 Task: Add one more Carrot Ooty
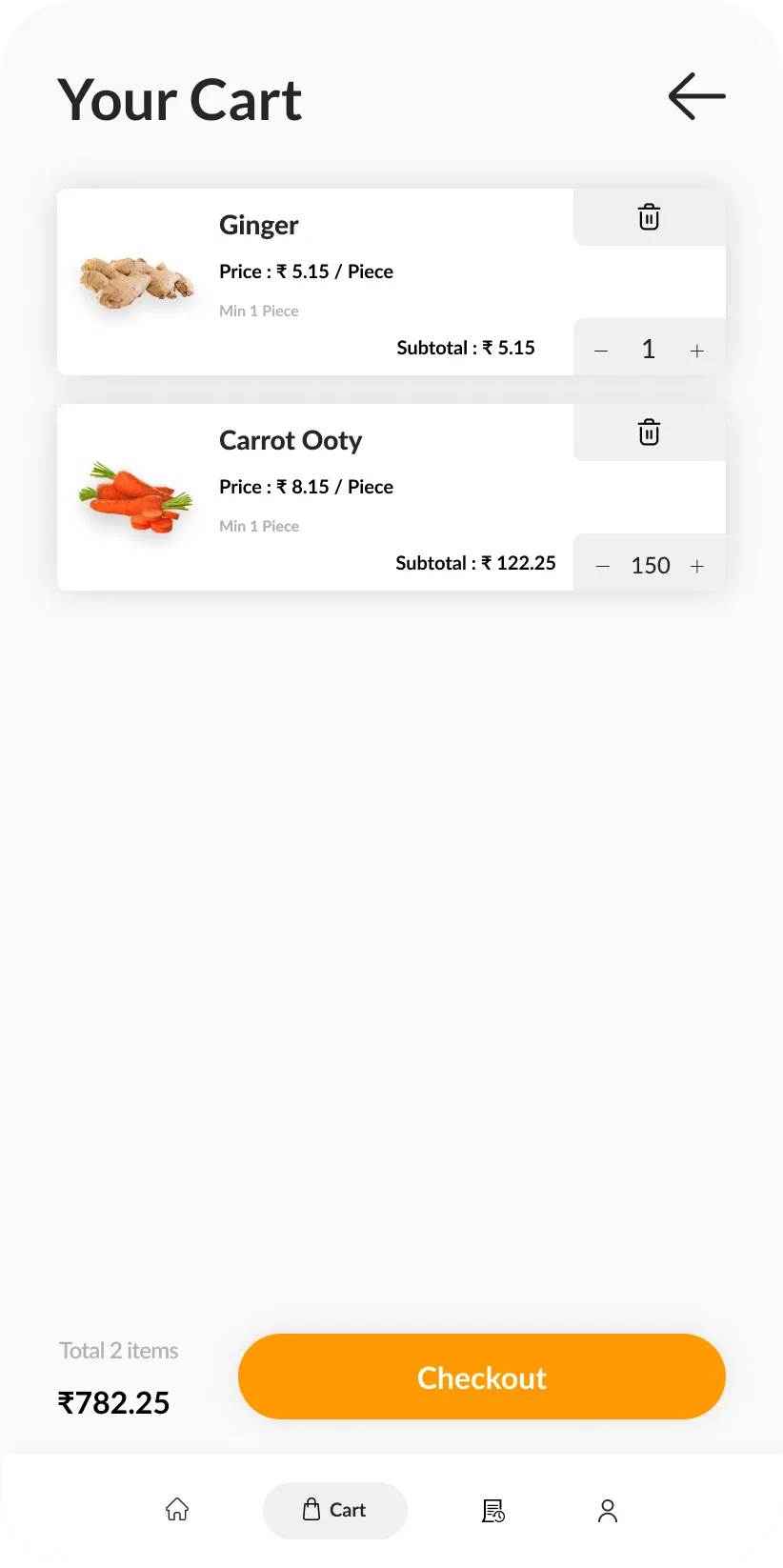697,566
